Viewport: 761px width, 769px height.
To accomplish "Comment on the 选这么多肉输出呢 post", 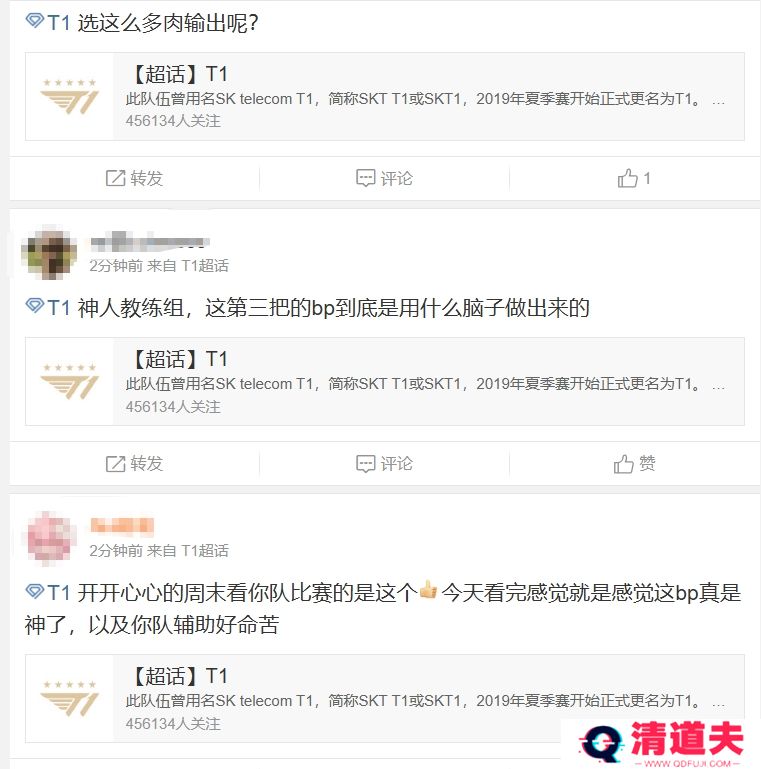I will (x=385, y=178).
